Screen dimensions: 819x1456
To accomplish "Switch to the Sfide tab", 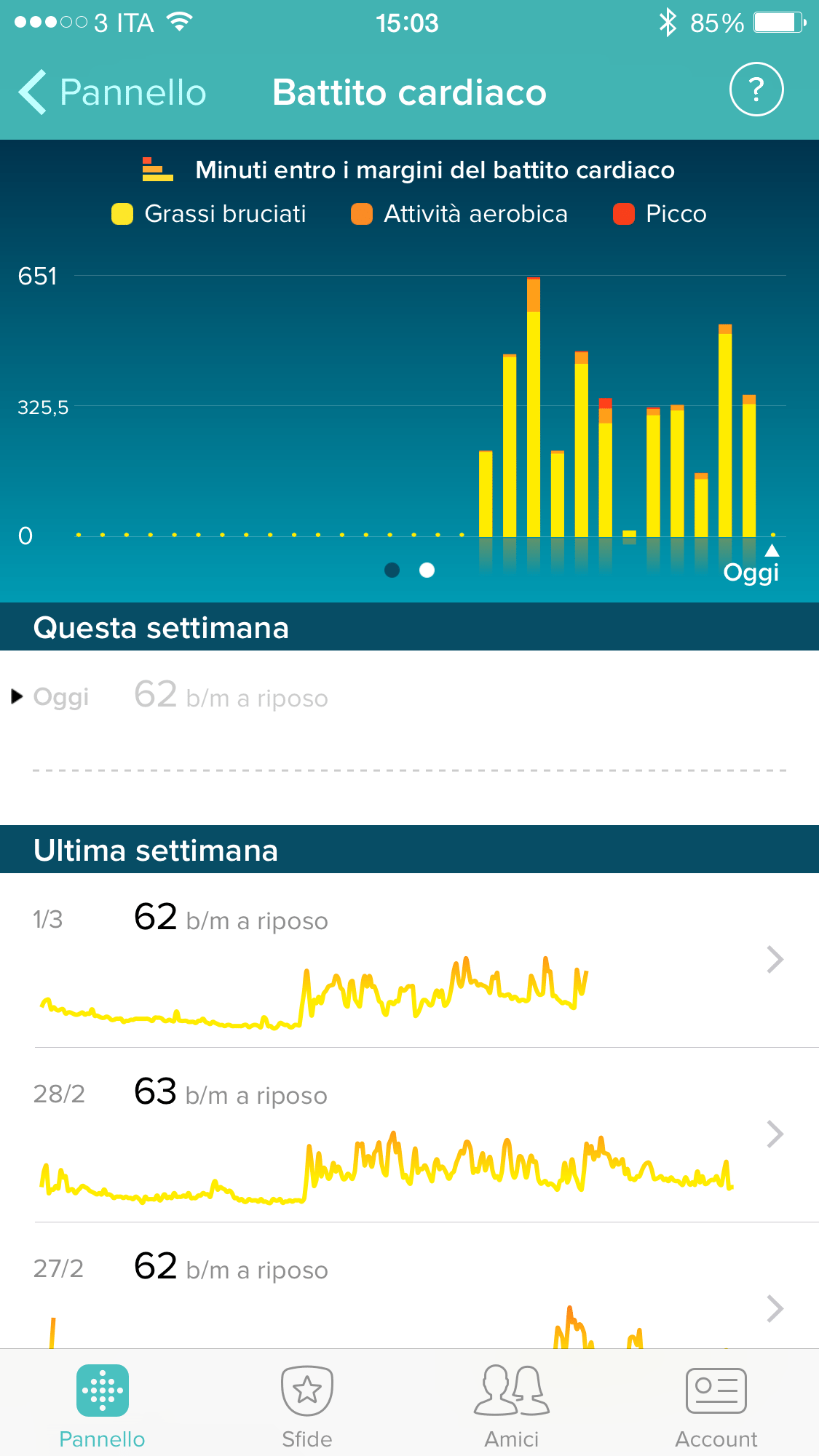I will point(307,1406).
